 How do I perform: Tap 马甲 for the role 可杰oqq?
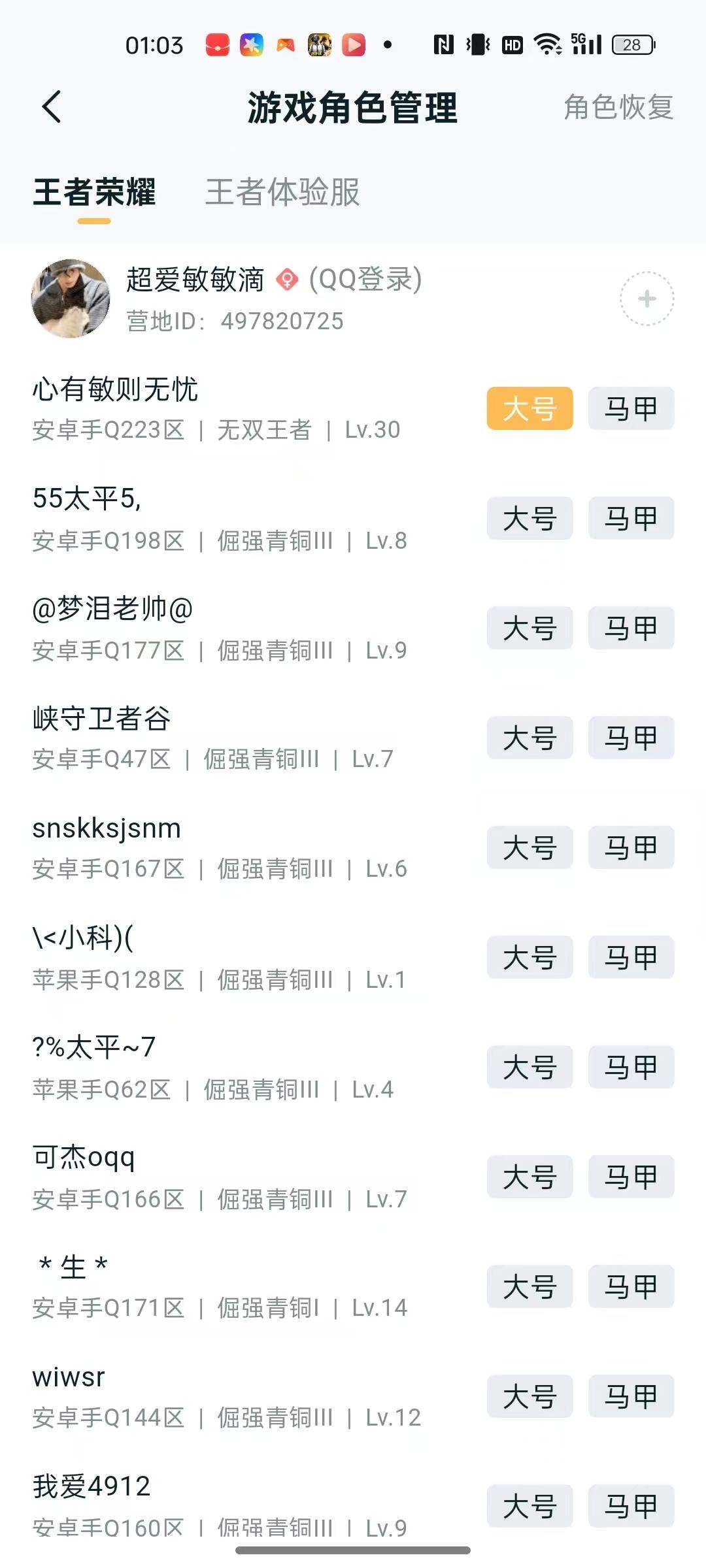630,1177
